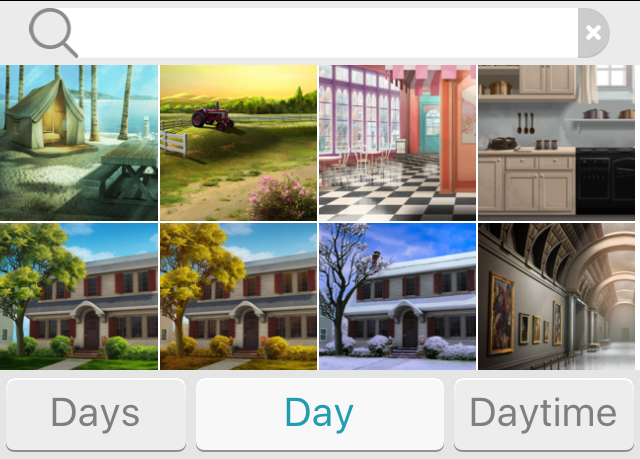Clear the search field with the X

pyautogui.click(x=593, y=33)
